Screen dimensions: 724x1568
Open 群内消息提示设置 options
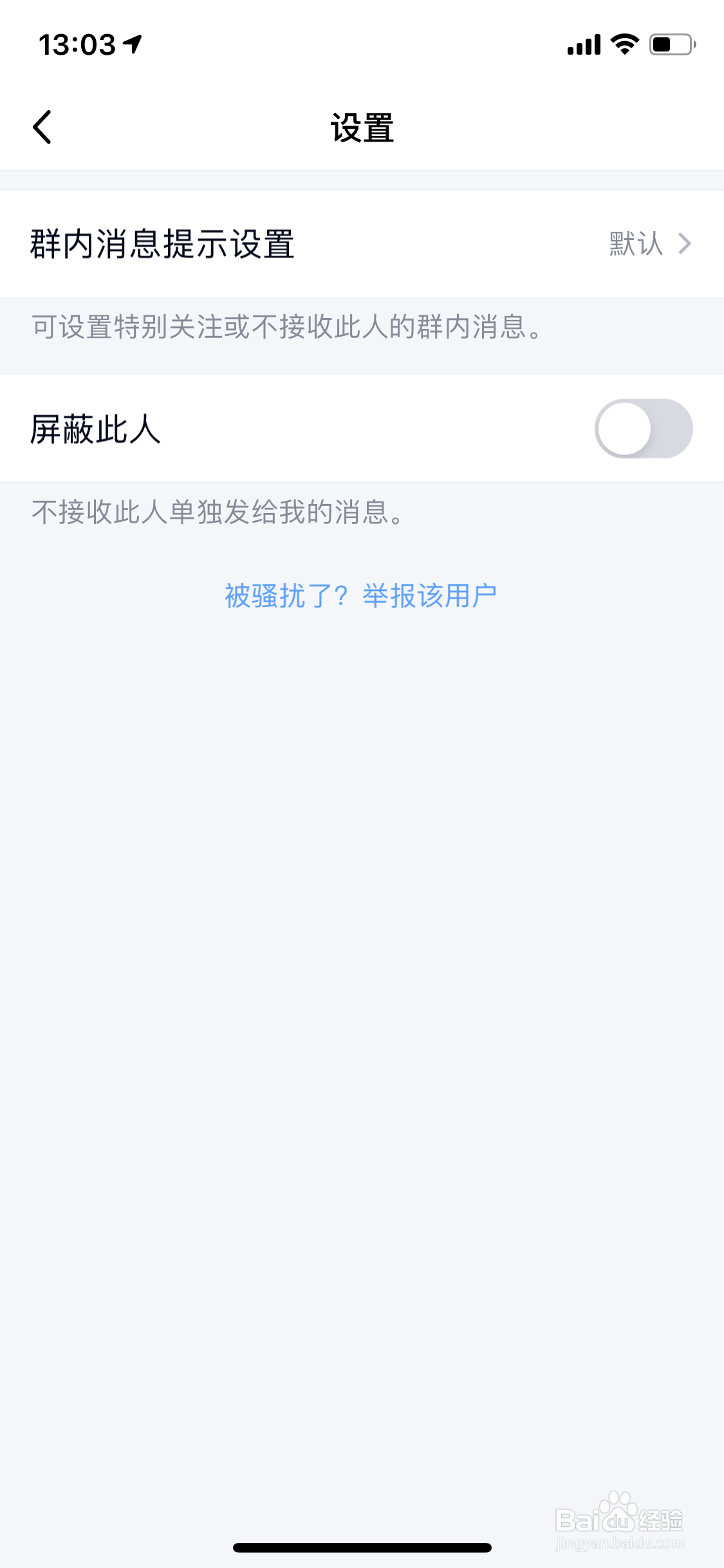coord(360,243)
